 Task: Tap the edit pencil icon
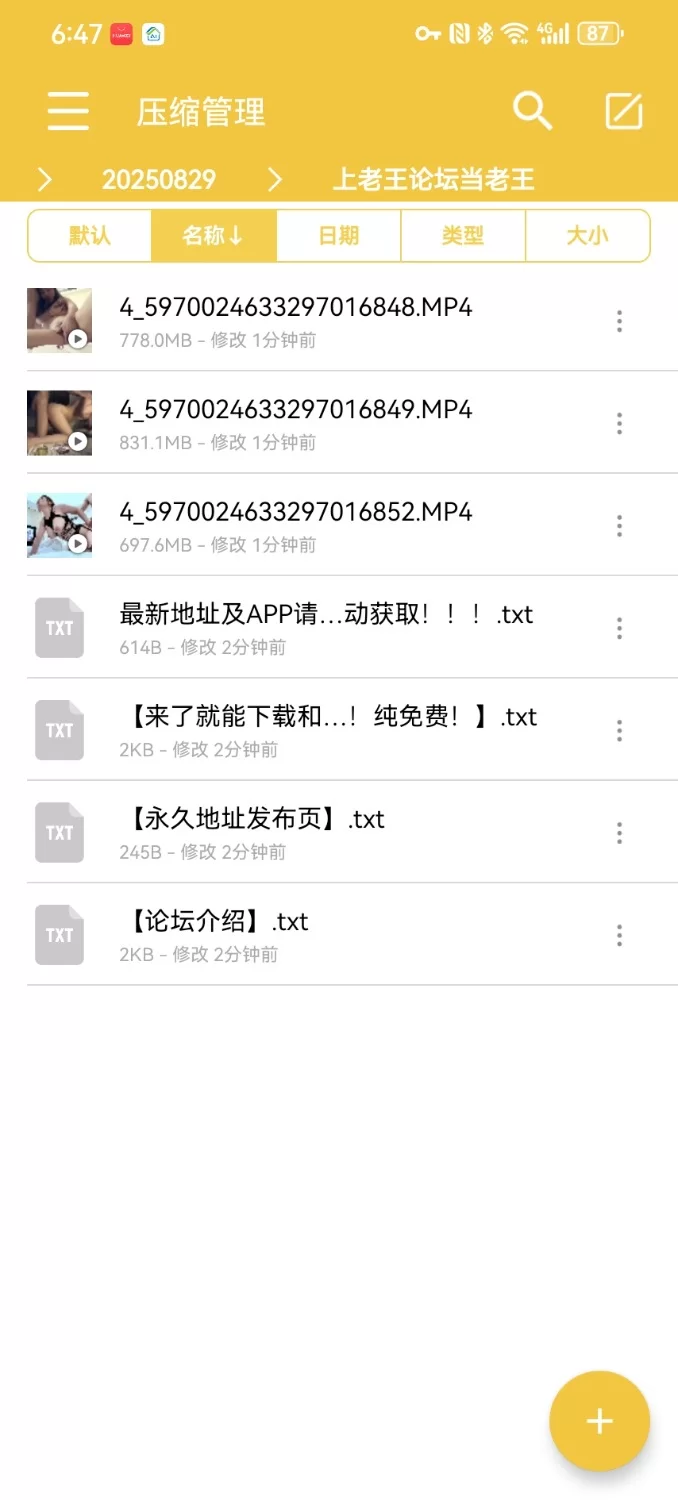[x=624, y=111]
